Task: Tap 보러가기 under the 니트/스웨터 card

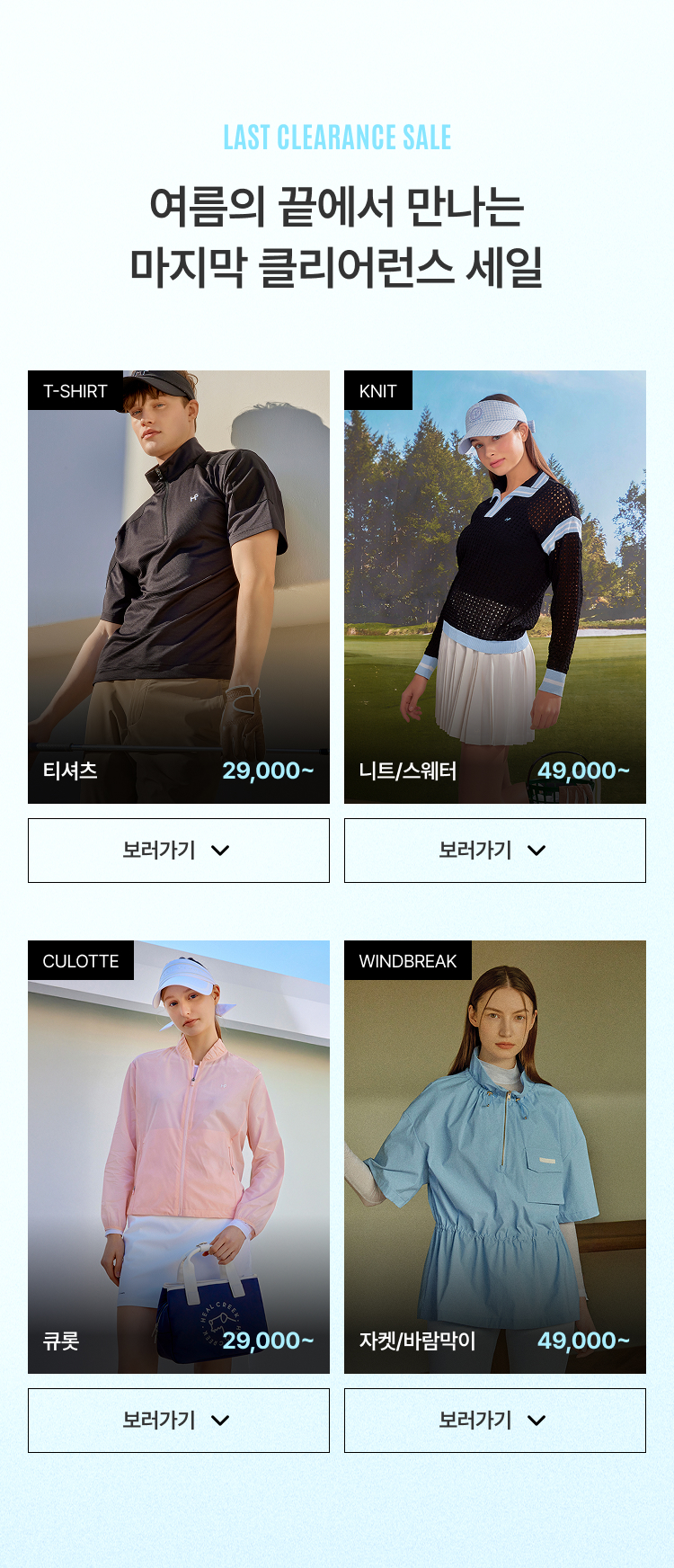Action: tap(494, 851)
